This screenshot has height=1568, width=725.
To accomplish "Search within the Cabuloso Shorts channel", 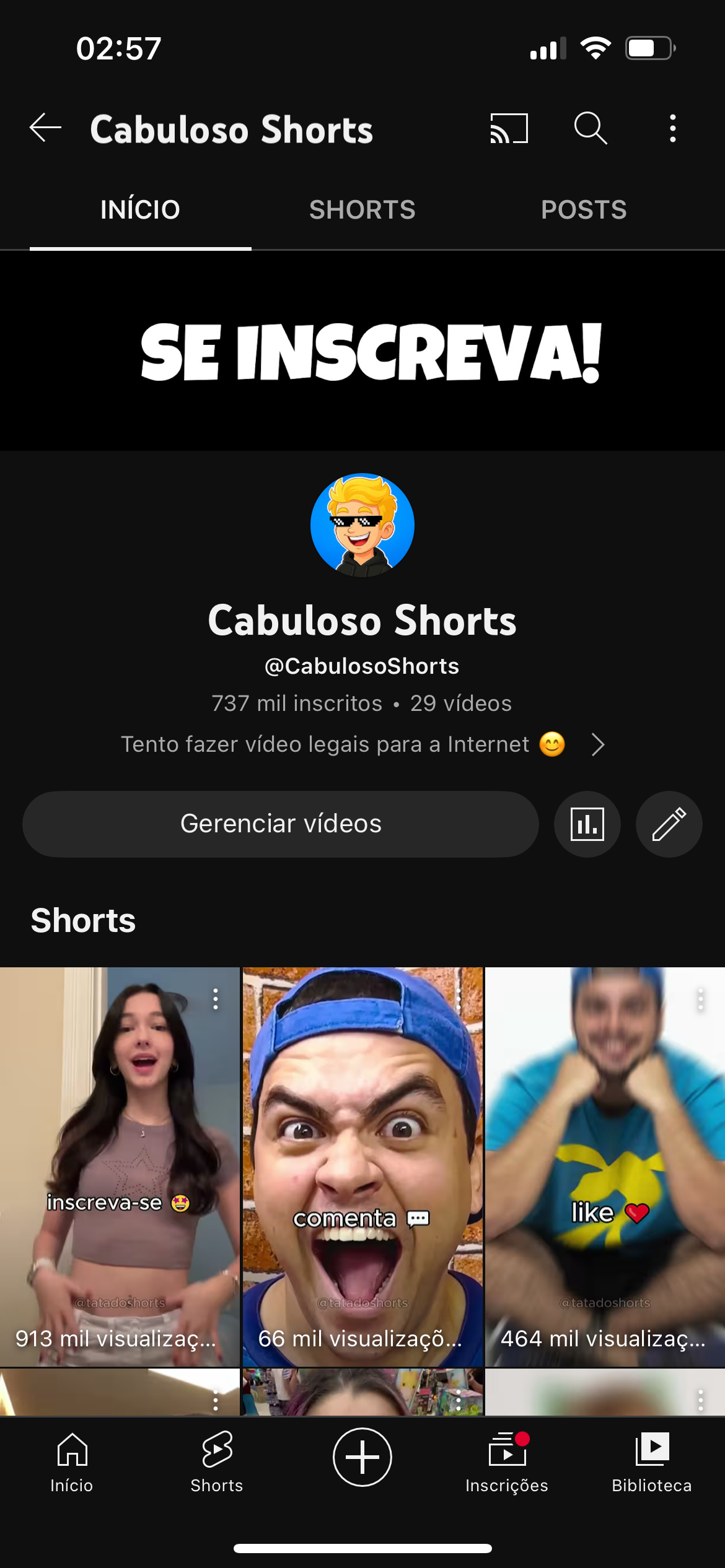I will (591, 128).
